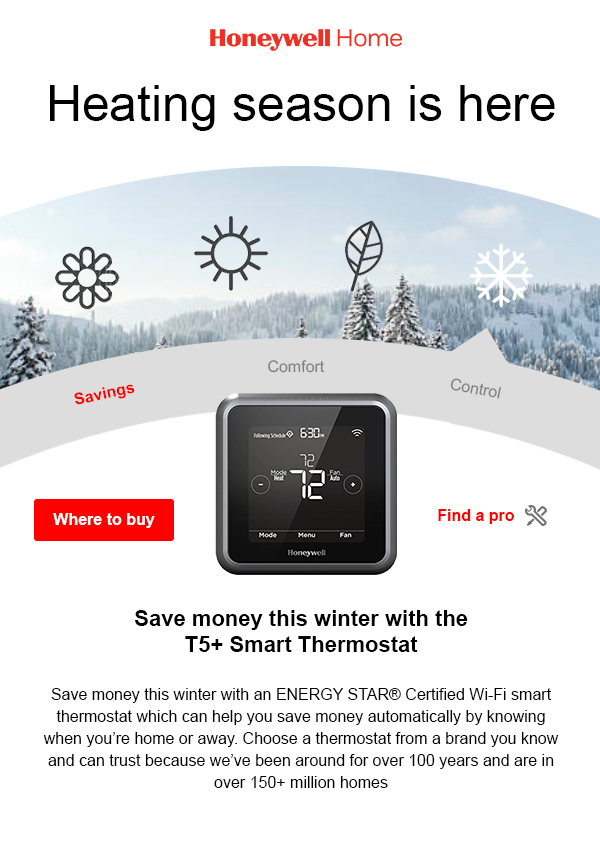The height and width of the screenshot is (848, 600).
Task: Open the Find a pro link
Action: (476, 516)
